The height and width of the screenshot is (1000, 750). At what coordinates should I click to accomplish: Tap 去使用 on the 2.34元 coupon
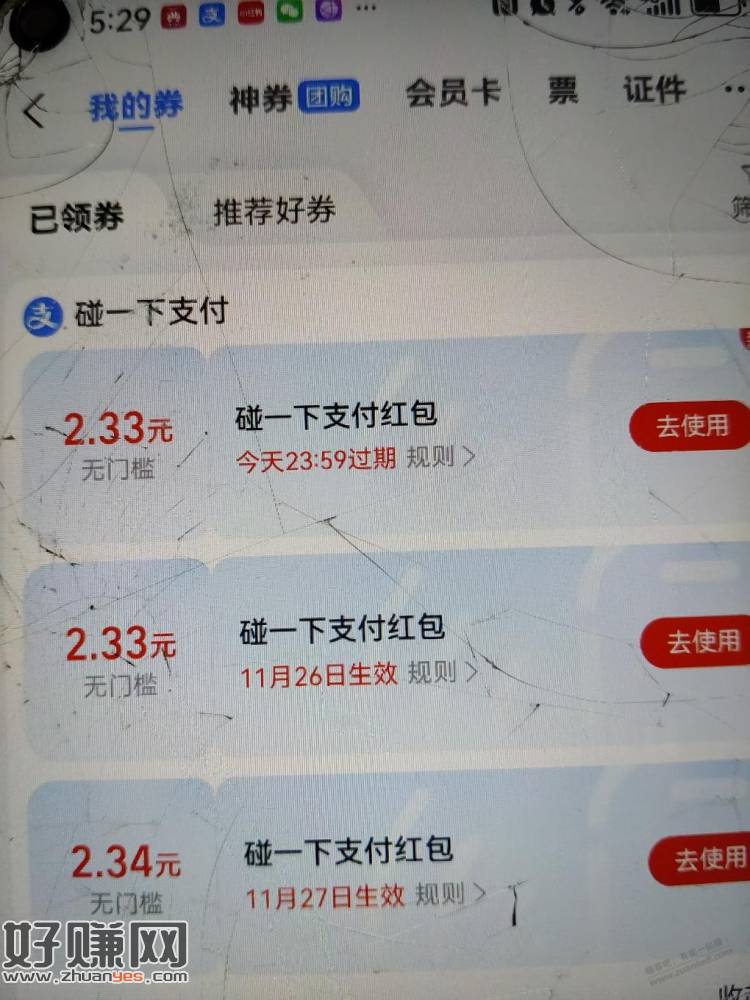coord(708,858)
